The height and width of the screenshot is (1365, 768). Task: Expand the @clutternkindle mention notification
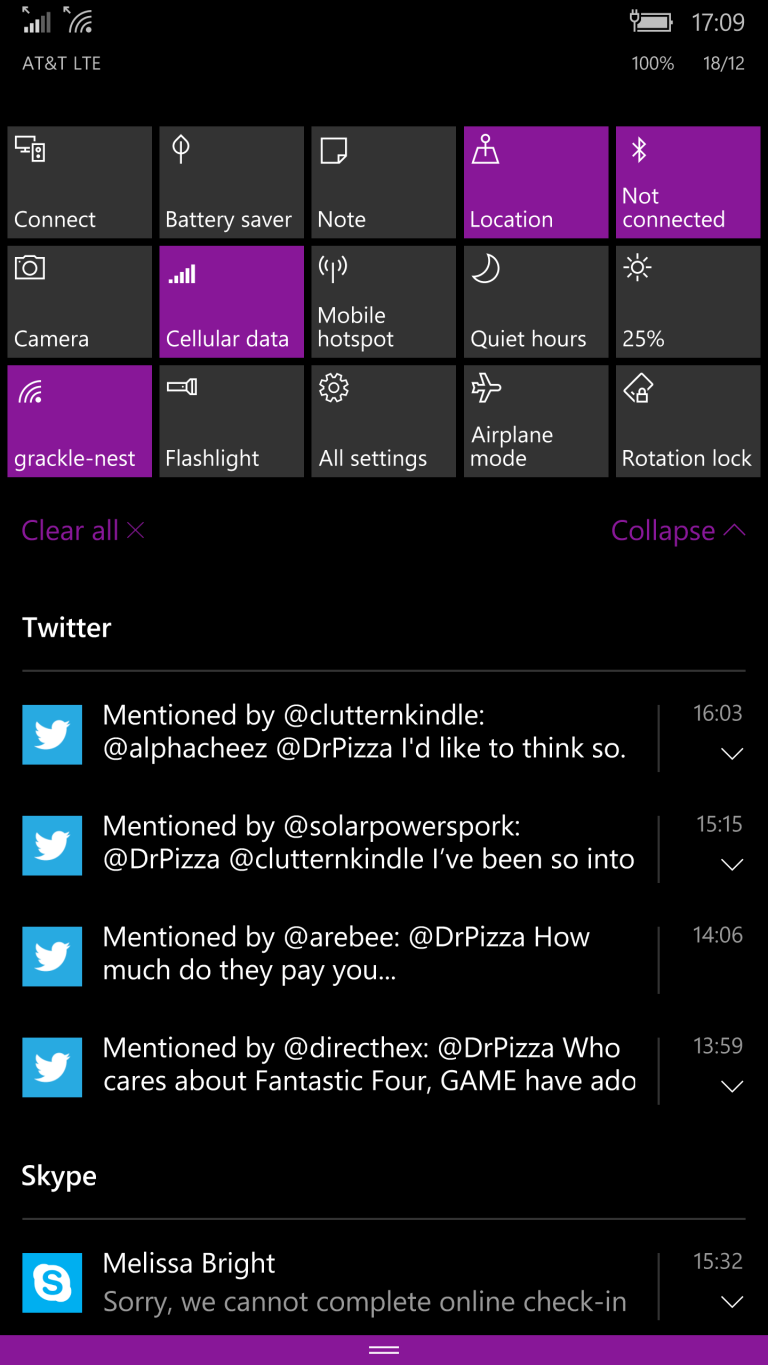731,753
